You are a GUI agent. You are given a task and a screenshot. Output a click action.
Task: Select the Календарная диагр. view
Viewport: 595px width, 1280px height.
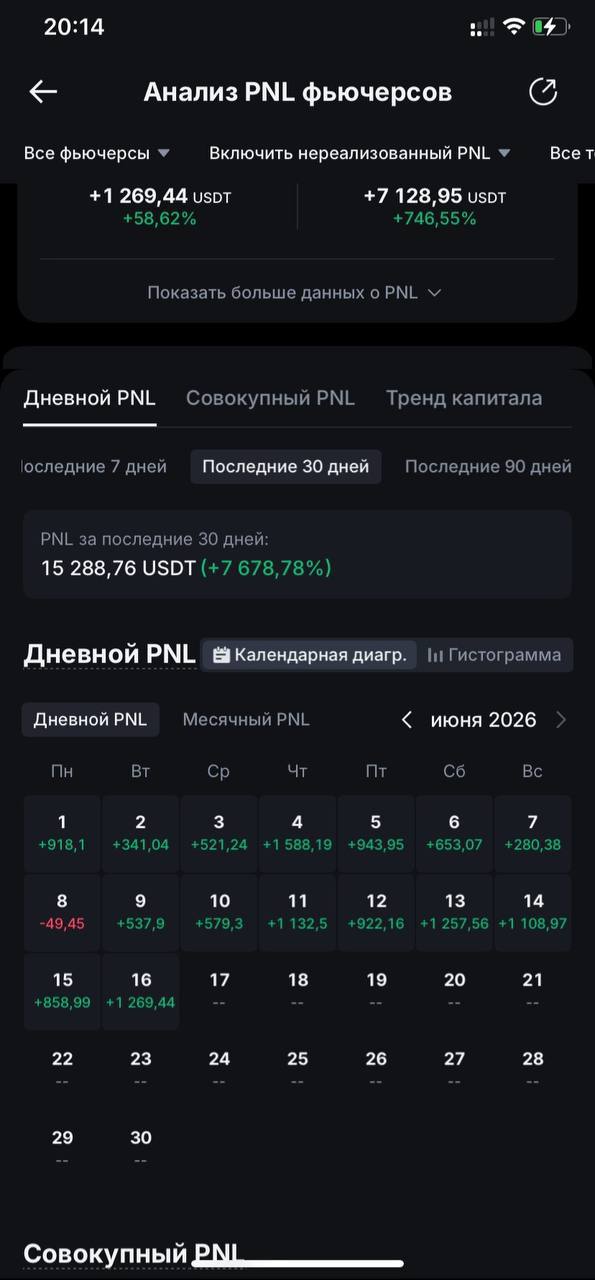tap(310, 656)
